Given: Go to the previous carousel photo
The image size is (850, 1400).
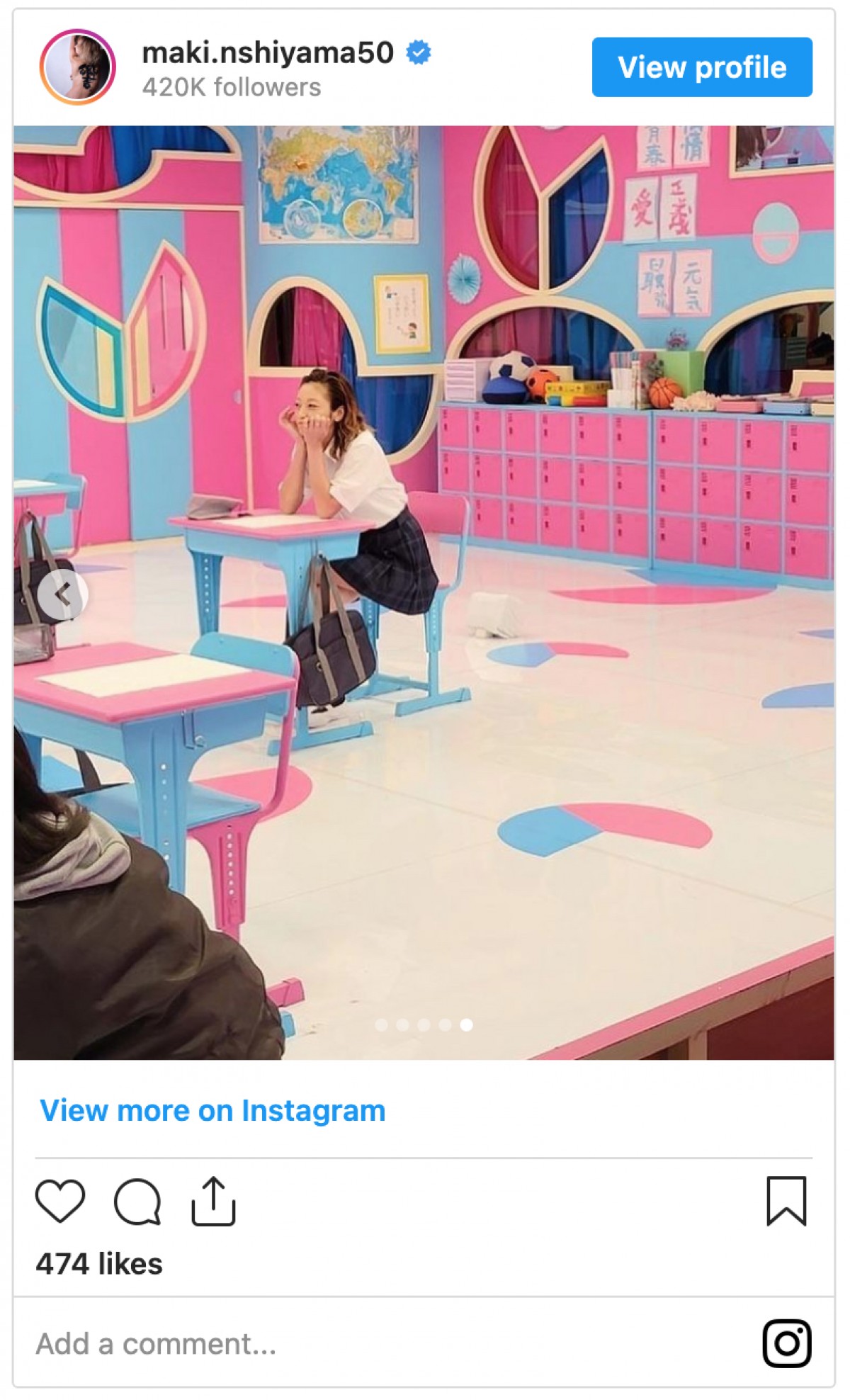Looking at the screenshot, I should click(x=62, y=594).
